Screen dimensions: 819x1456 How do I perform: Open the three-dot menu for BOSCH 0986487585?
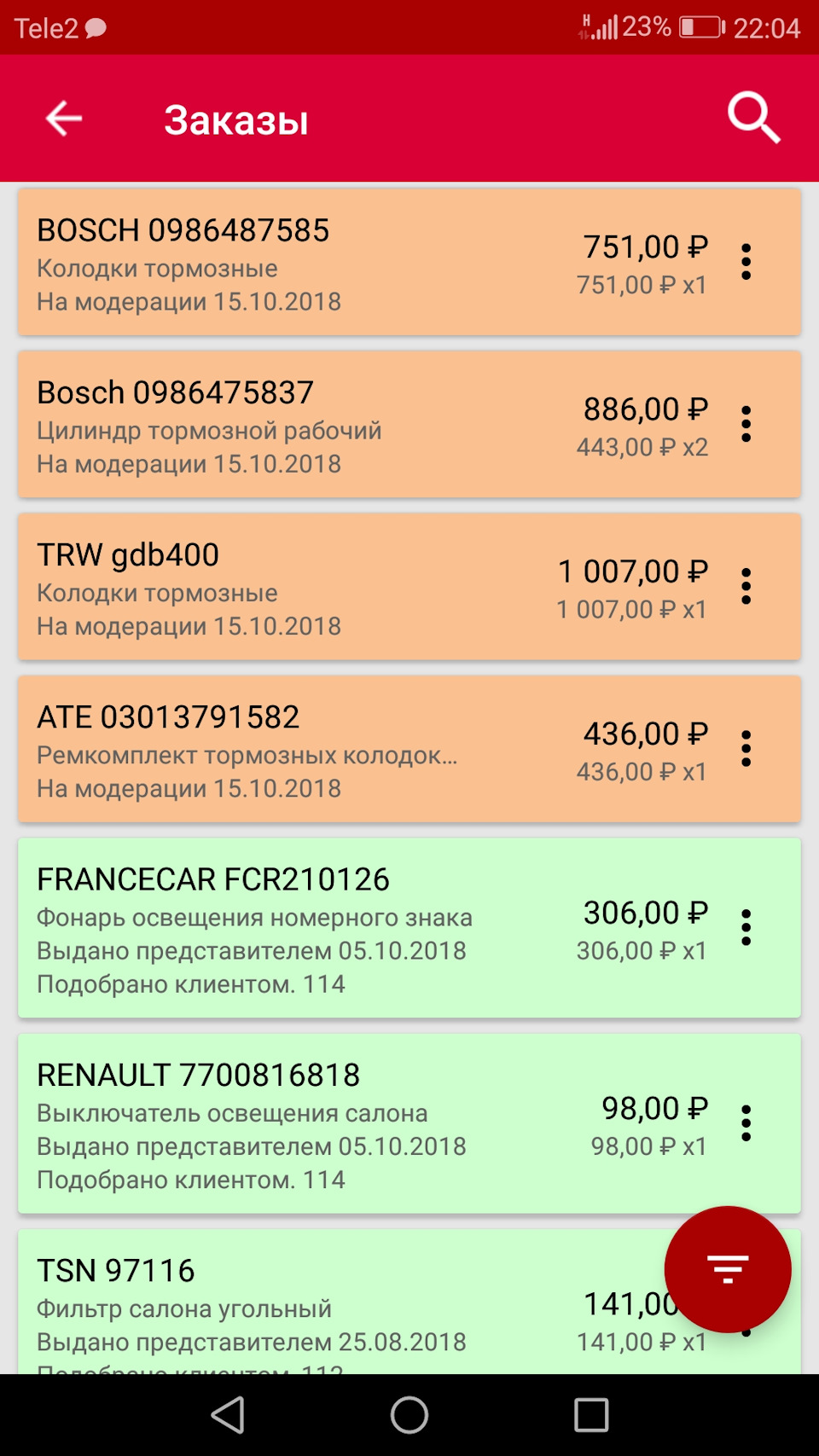tap(747, 262)
